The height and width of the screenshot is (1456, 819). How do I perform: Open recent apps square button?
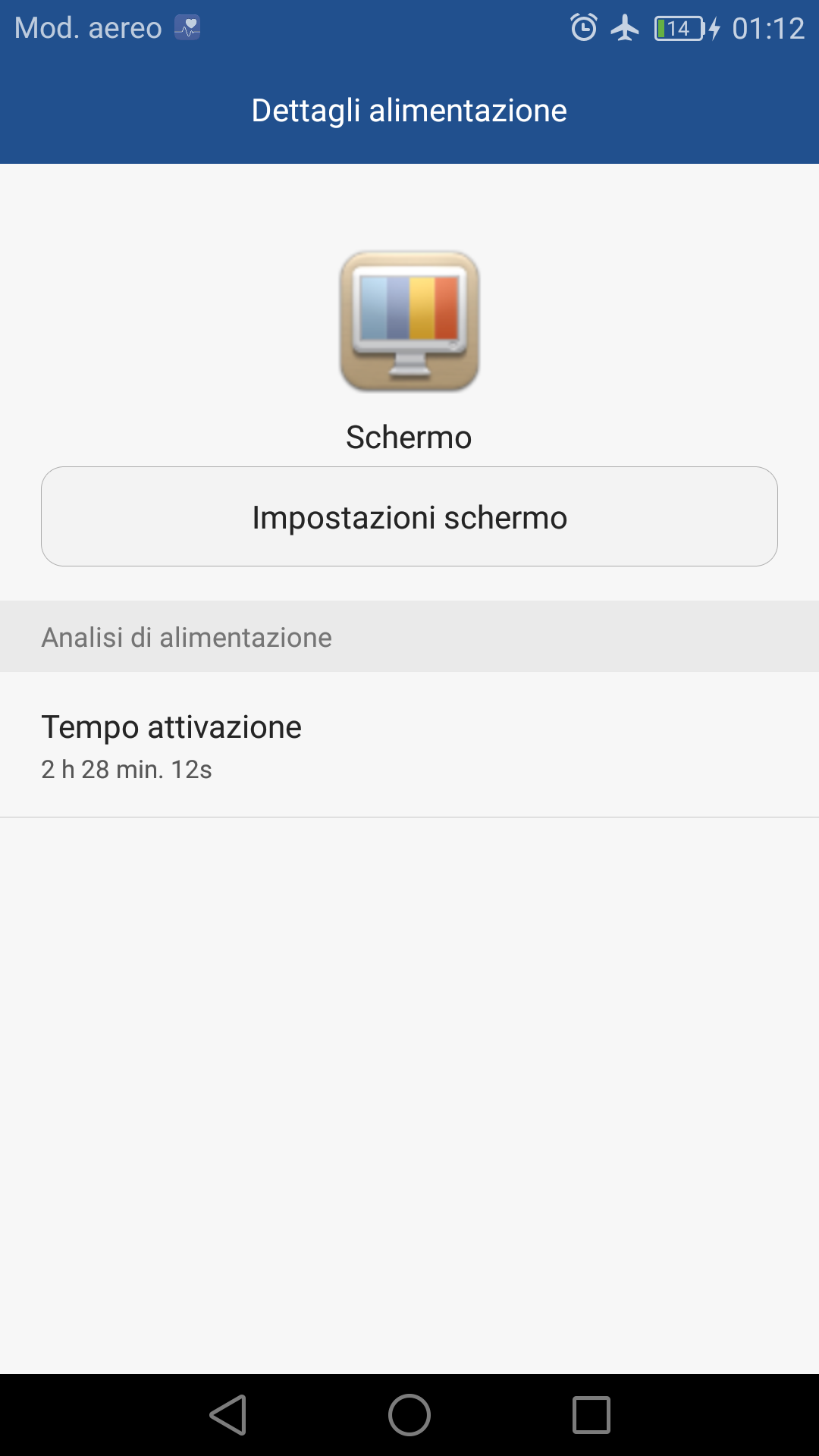[x=591, y=1415]
